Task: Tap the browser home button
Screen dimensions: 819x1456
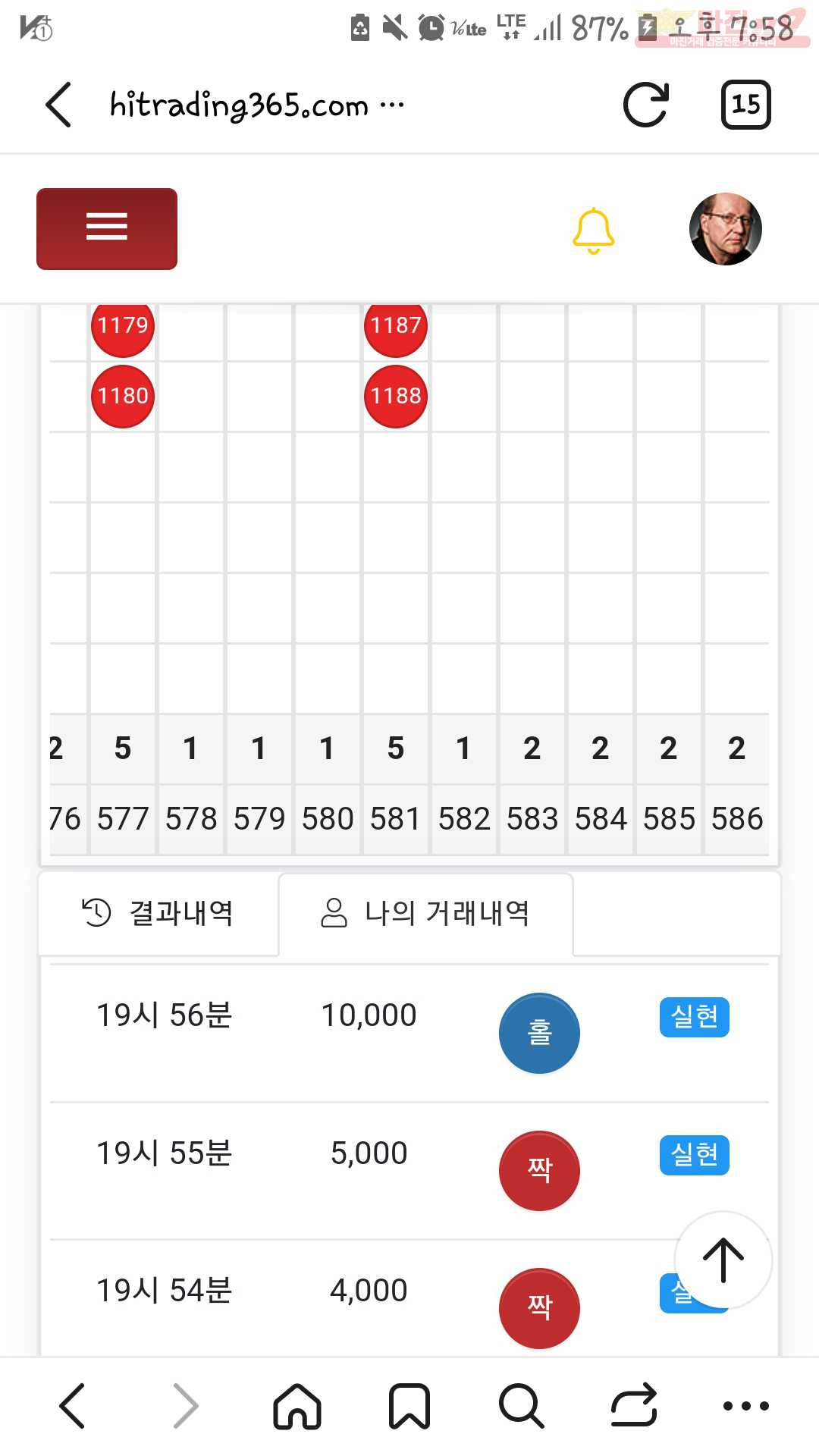Action: pos(297,1406)
